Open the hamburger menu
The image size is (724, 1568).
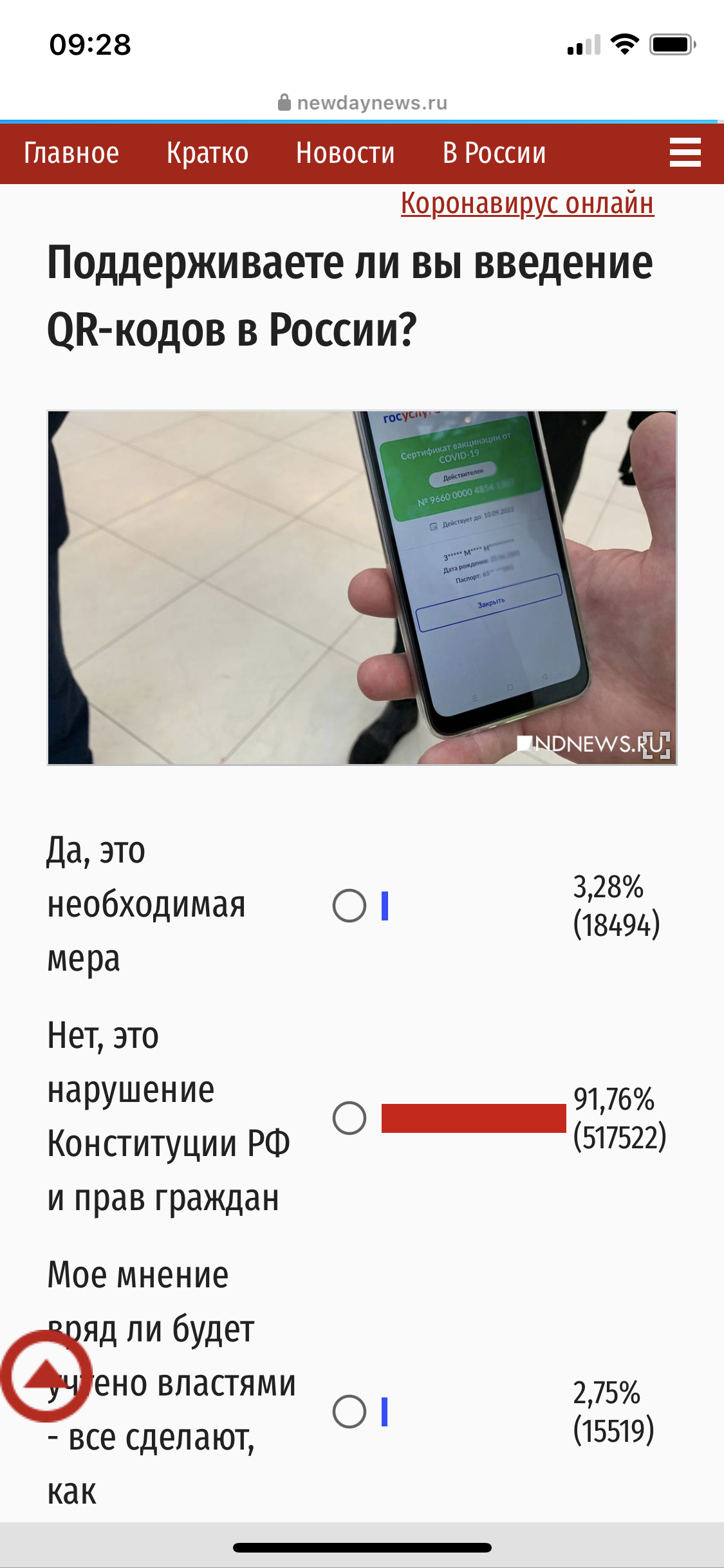(685, 153)
